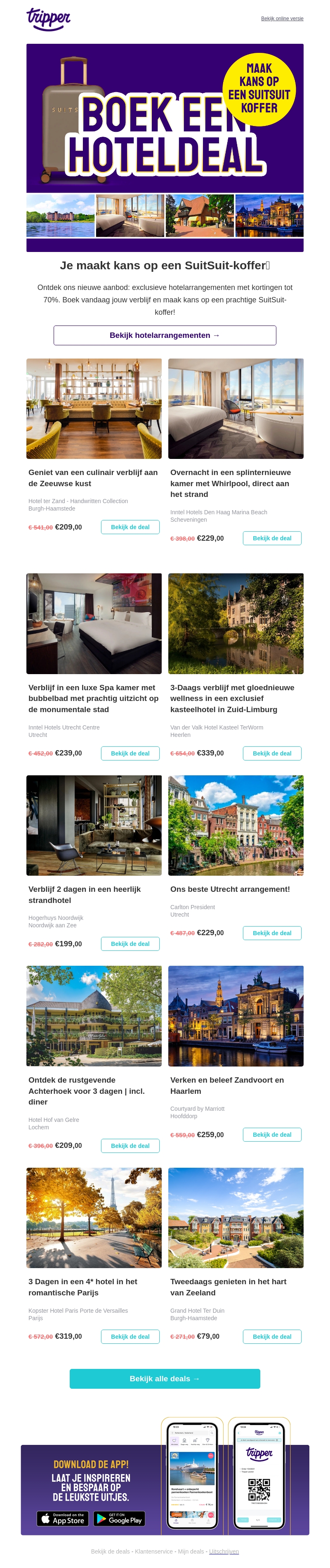
Task: Download the app from the App Store
Action: click(63, 1518)
